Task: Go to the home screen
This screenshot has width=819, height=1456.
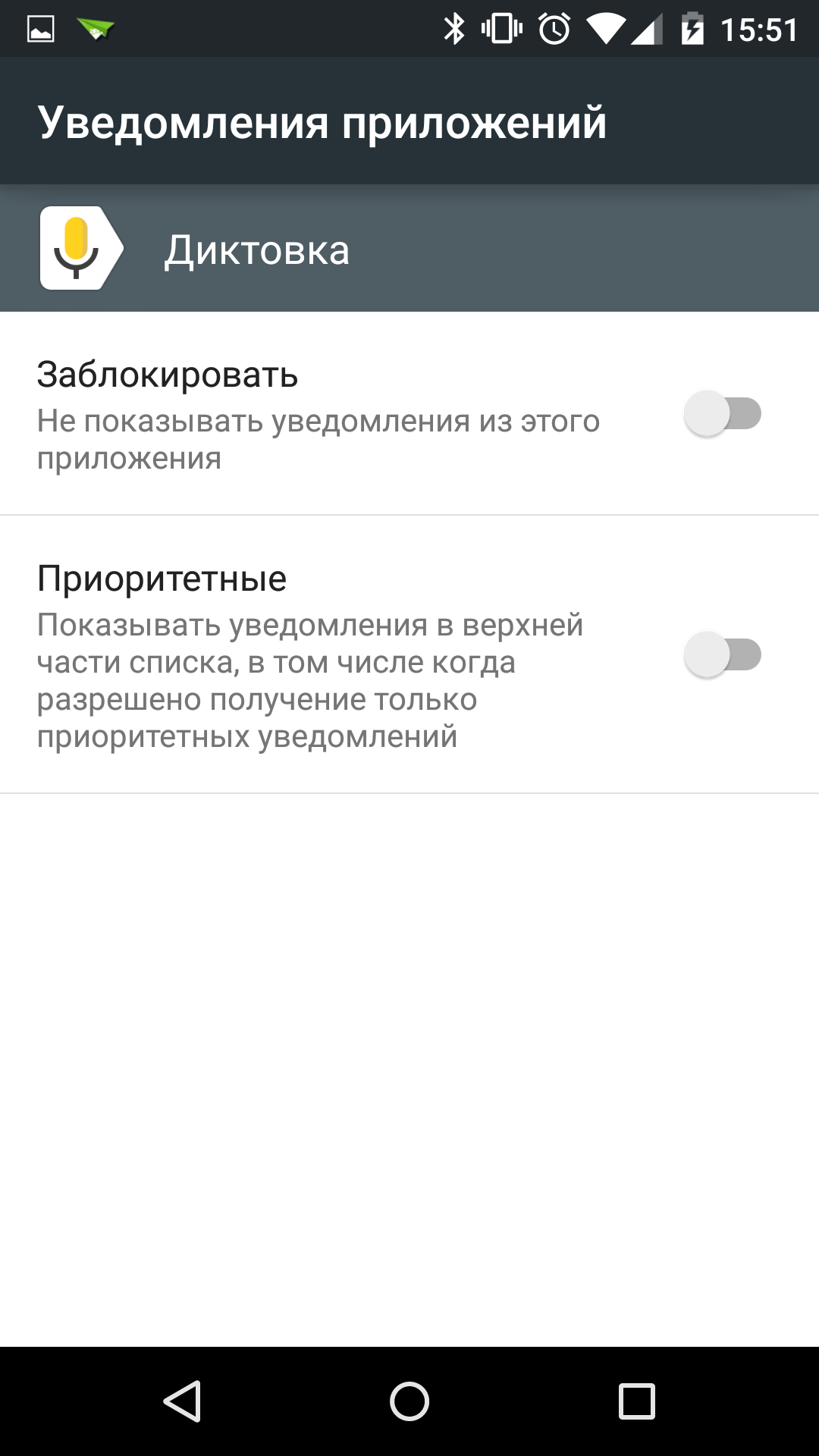Action: [x=409, y=1401]
